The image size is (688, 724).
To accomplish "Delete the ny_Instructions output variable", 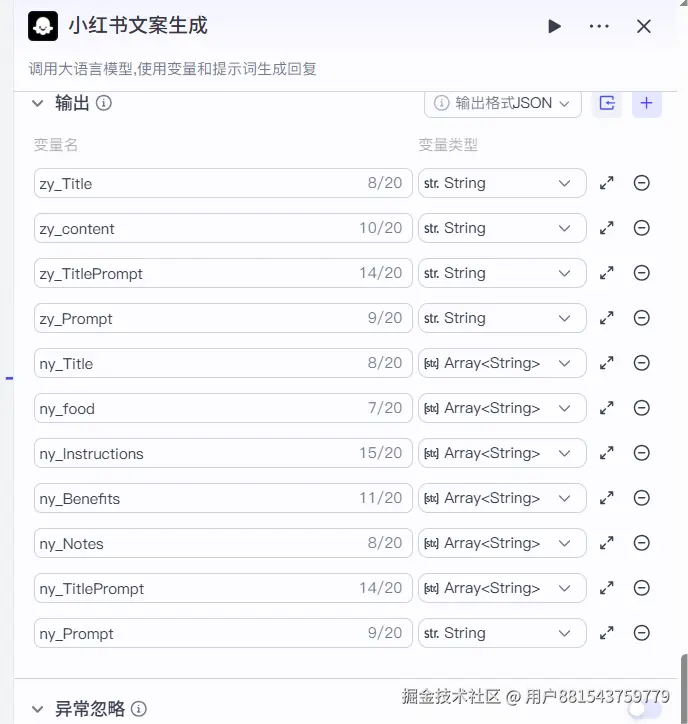I will pos(642,453).
